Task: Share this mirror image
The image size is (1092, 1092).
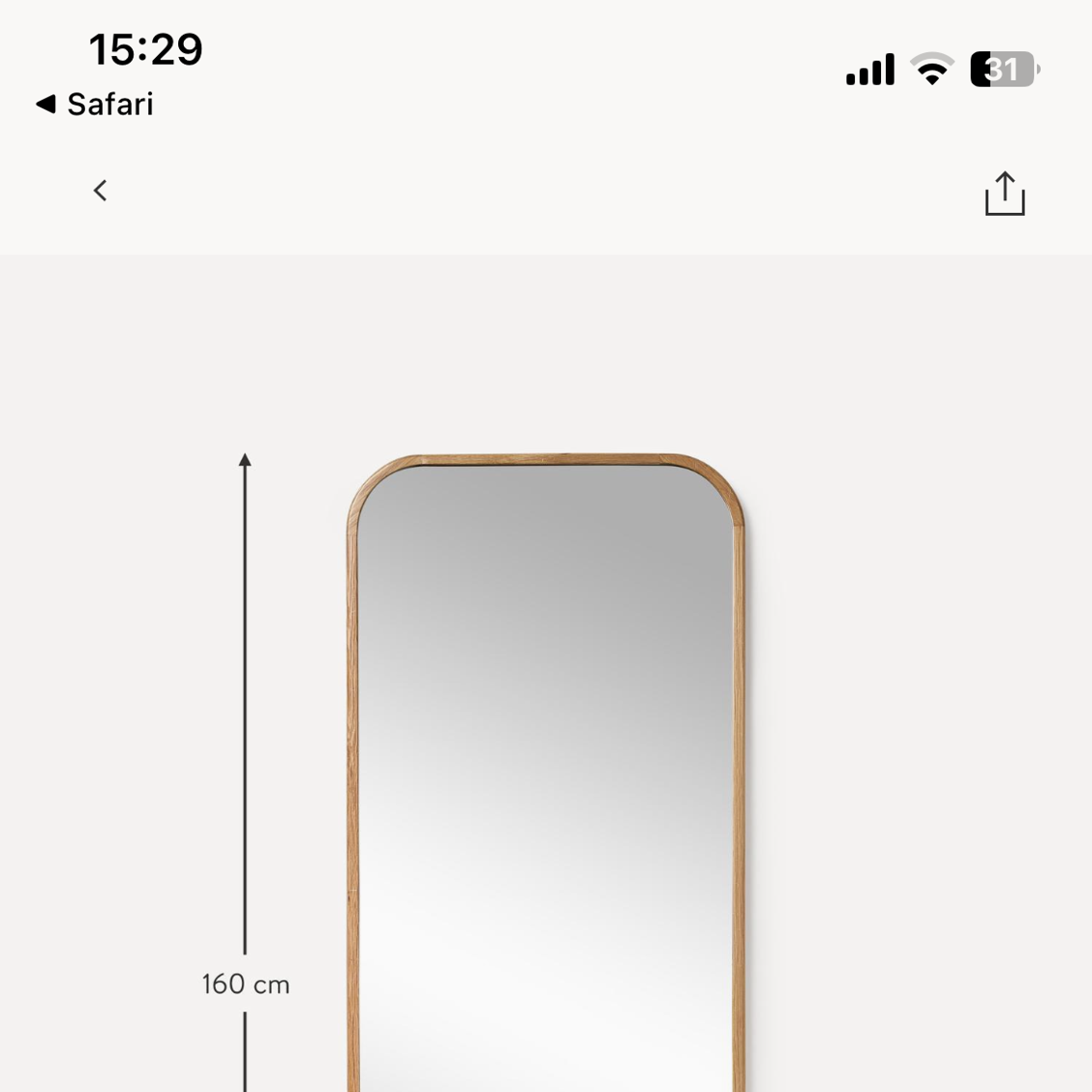Action: pos(1004,194)
